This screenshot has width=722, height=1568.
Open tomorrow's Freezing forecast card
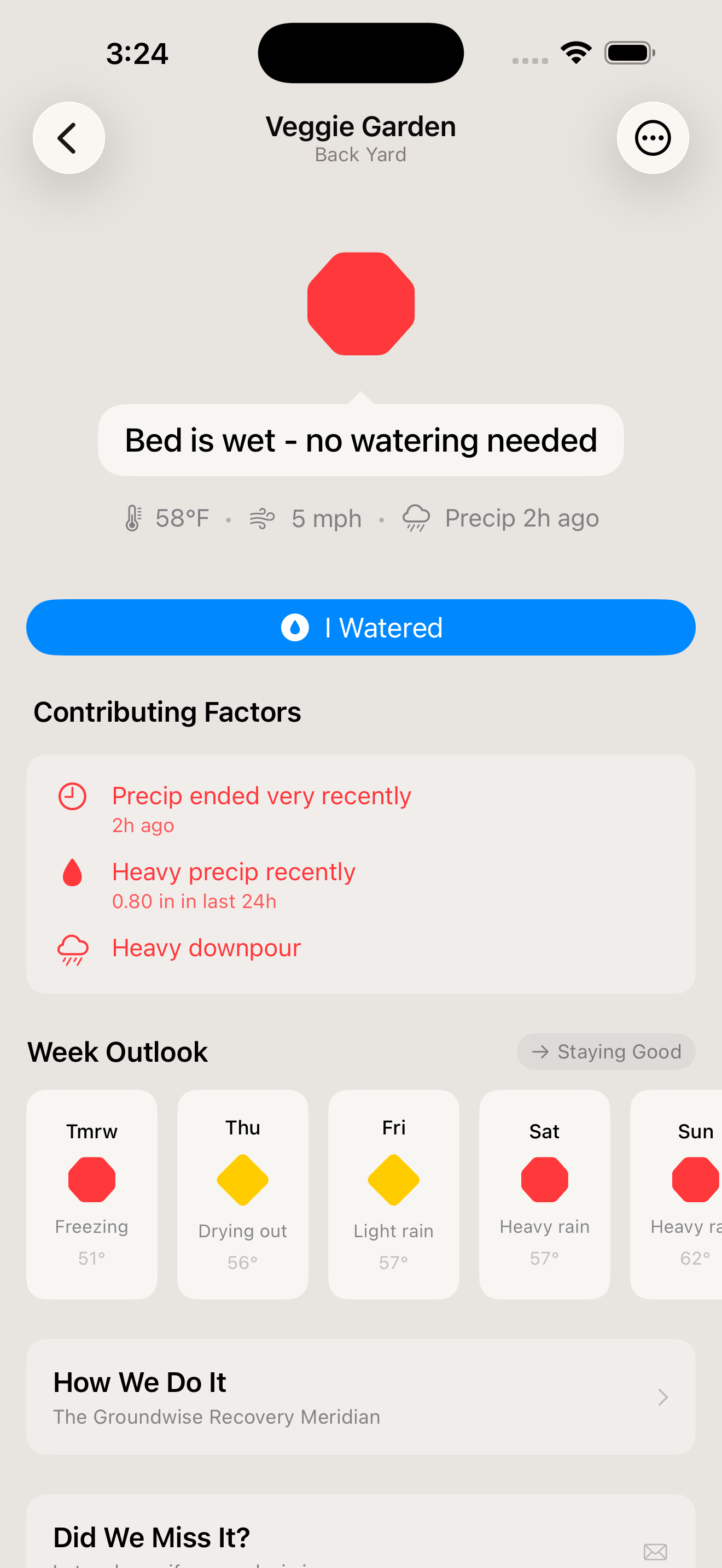[x=92, y=1193]
